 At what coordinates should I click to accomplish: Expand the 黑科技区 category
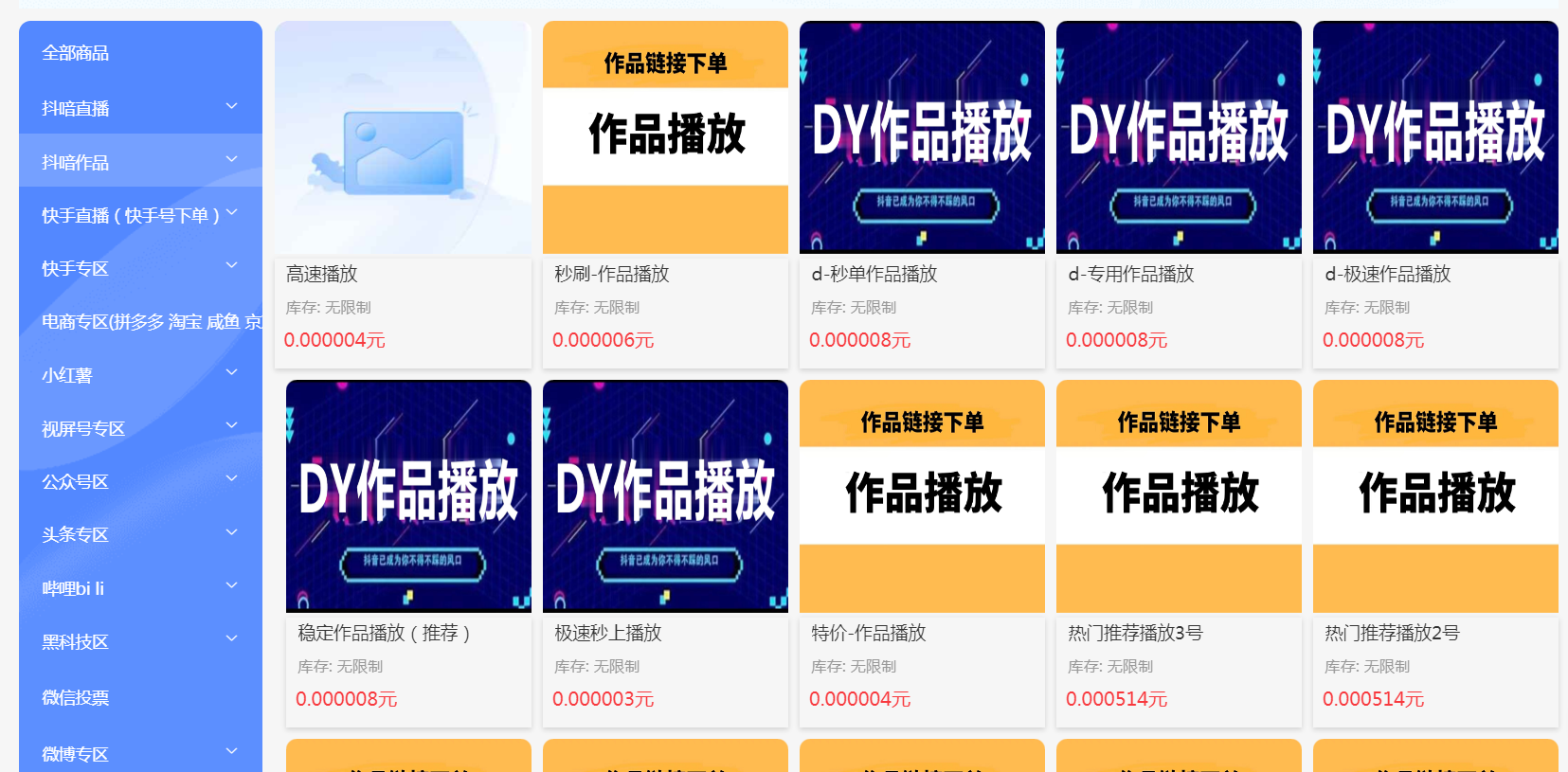[139, 641]
